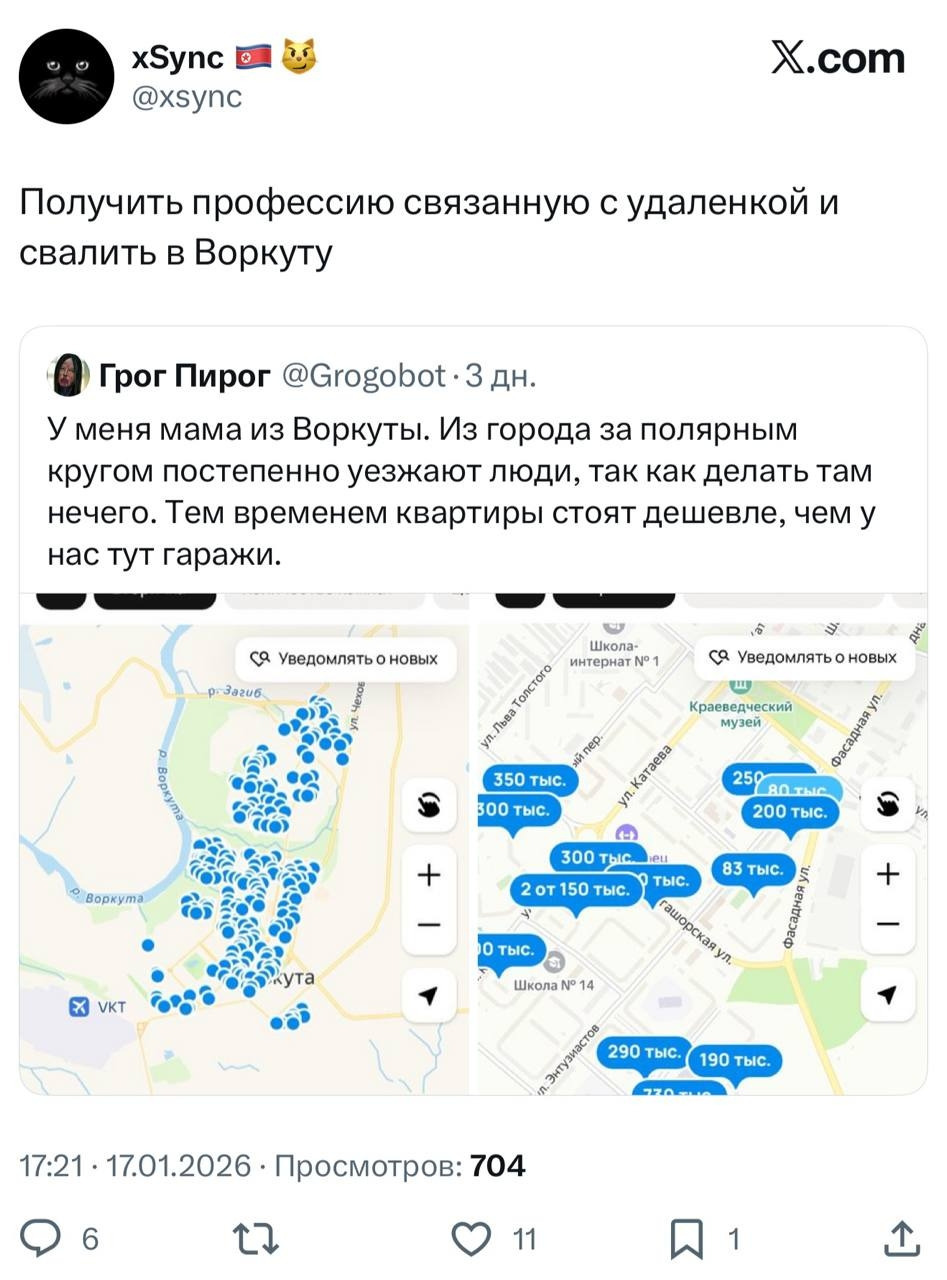Share this post
The height and width of the screenshot is (1280, 947).
[x=902, y=1239]
